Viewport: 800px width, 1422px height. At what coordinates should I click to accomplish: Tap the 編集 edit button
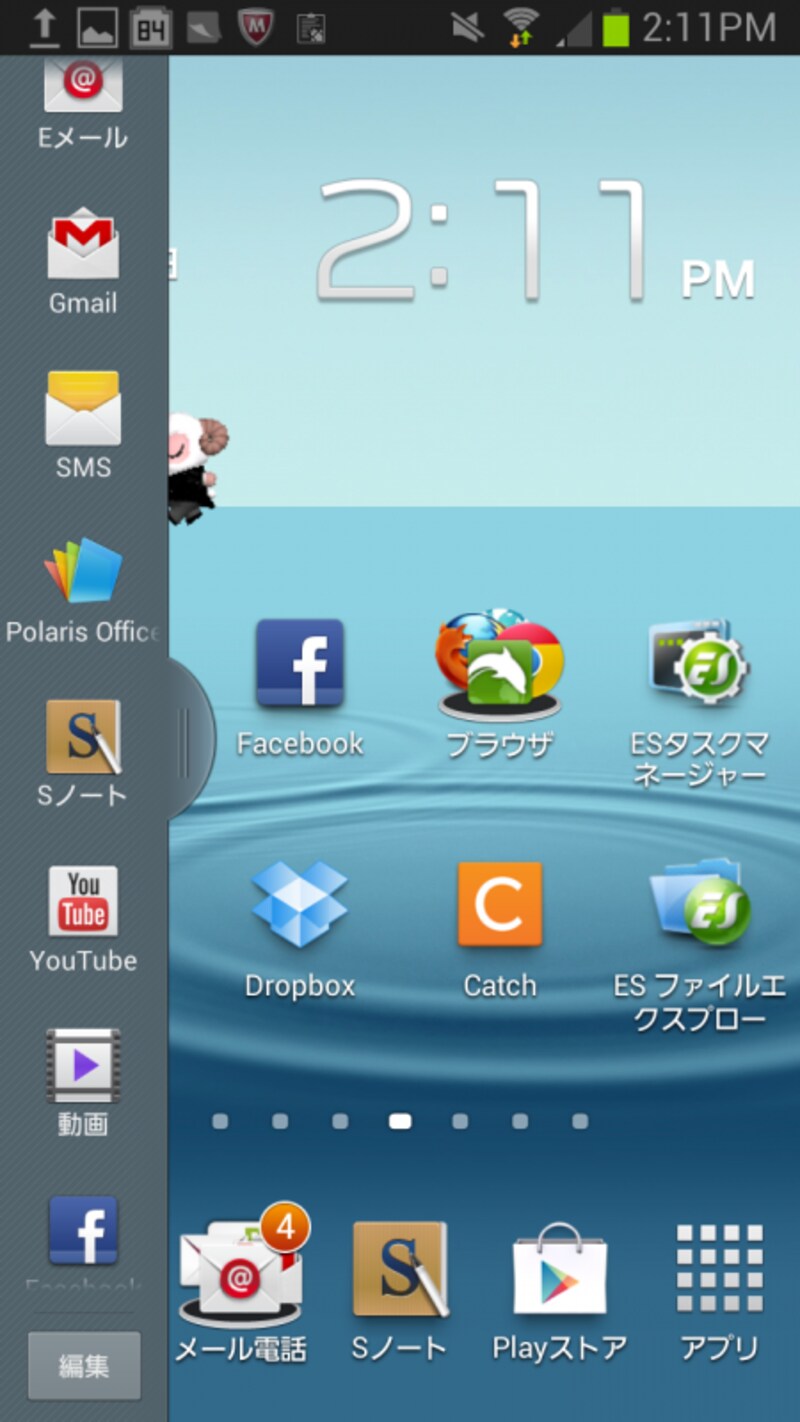point(84,1366)
